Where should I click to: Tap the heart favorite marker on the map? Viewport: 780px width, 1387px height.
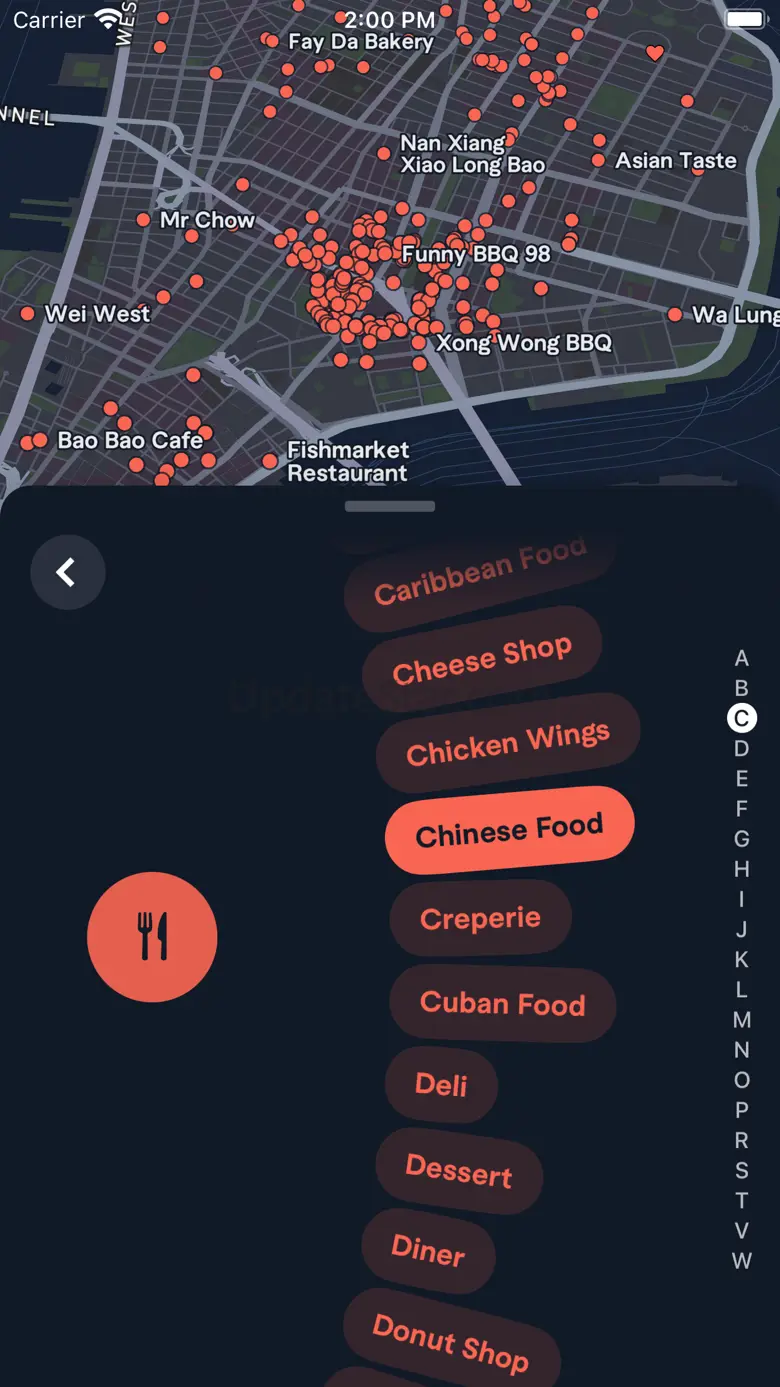[x=654, y=52]
